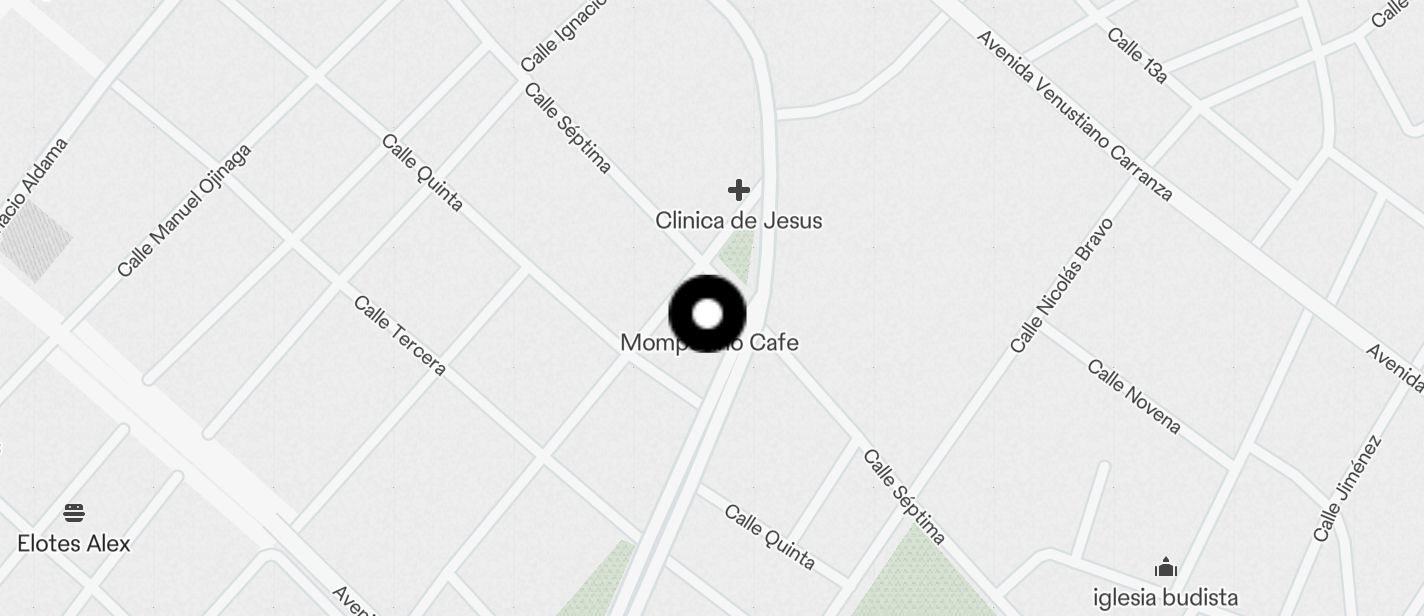Image resolution: width=1424 pixels, height=616 pixels.
Task: Select the Elotes Alex place marker
Action: (74, 514)
